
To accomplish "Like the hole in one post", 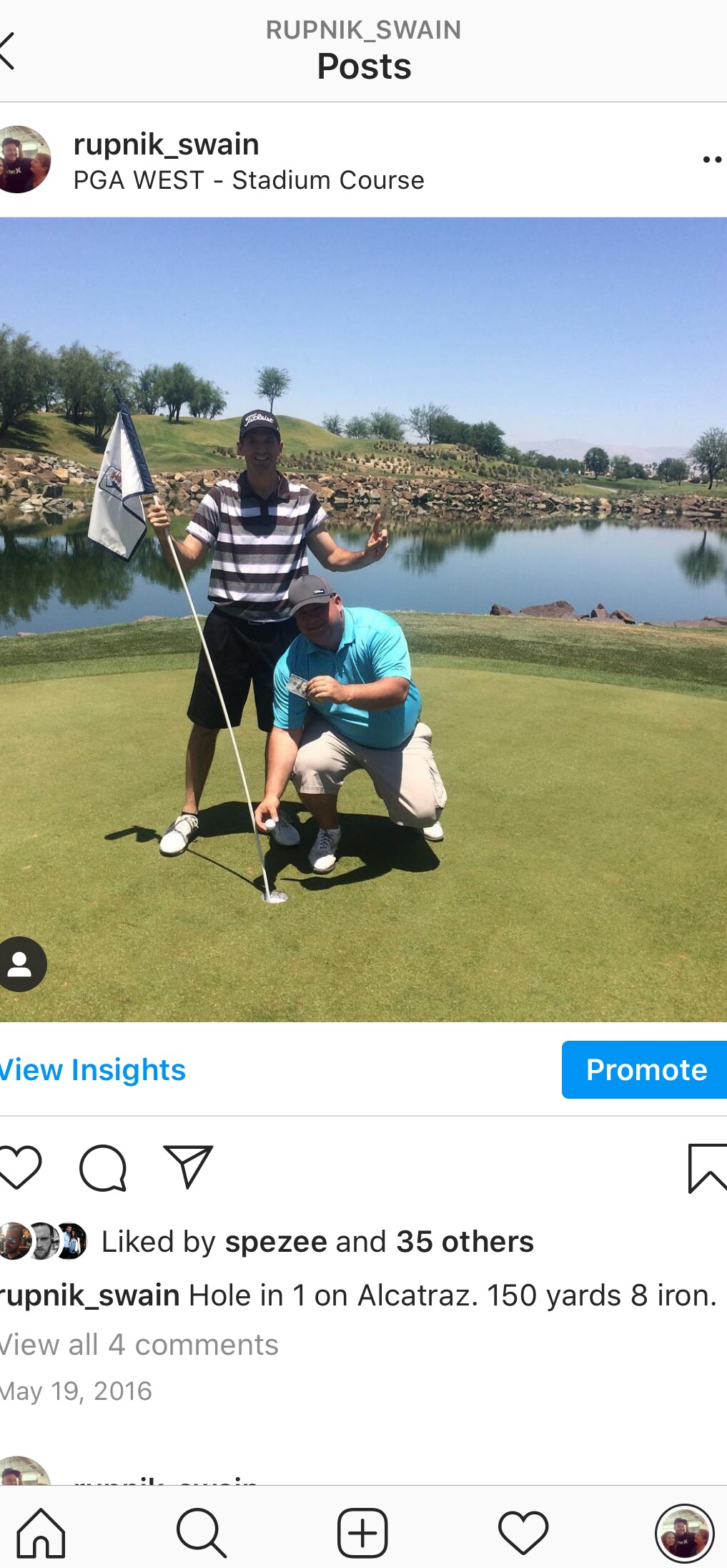I will click(20, 1167).
